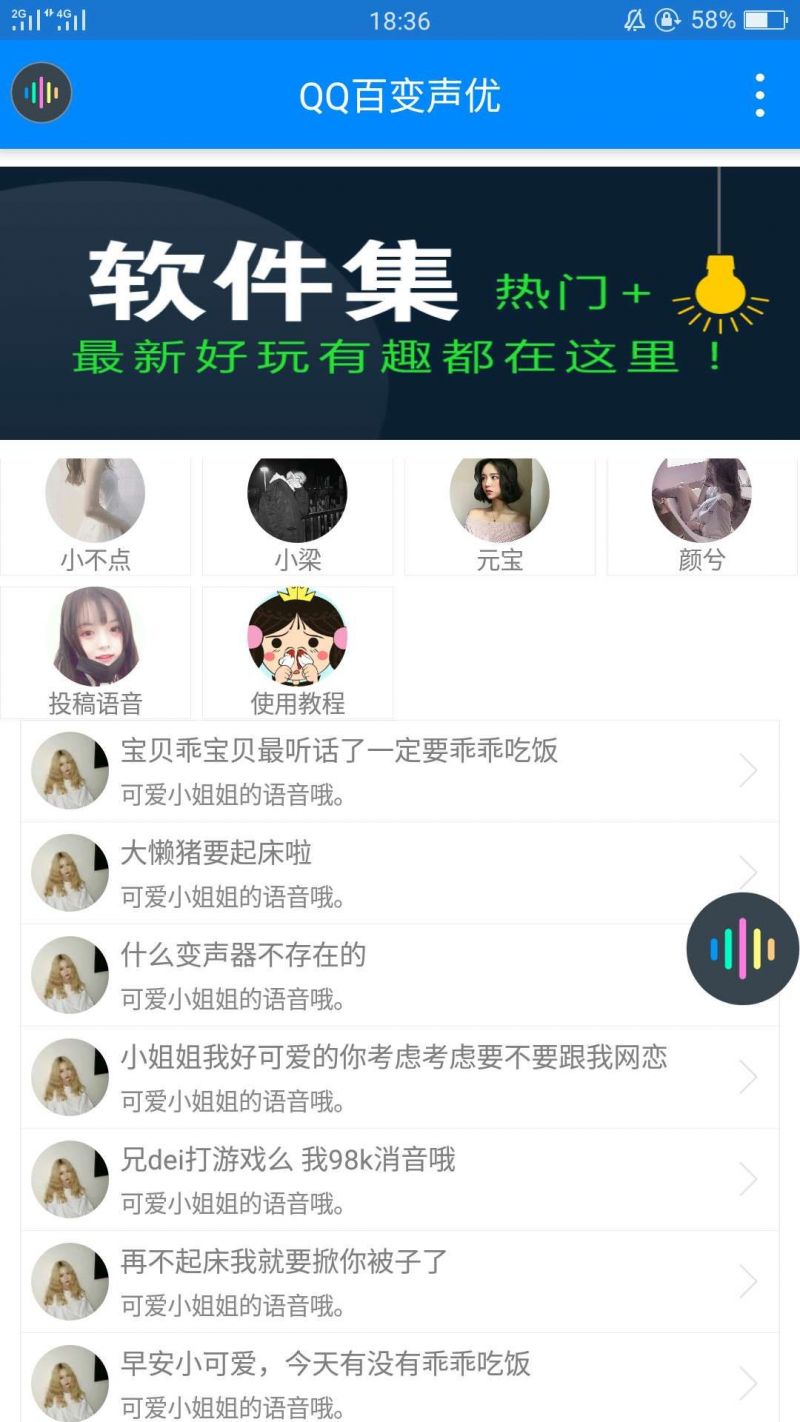Viewport: 800px width, 1422px height.
Task: Select the 小不点 voice pack
Action: coord(95,514)
